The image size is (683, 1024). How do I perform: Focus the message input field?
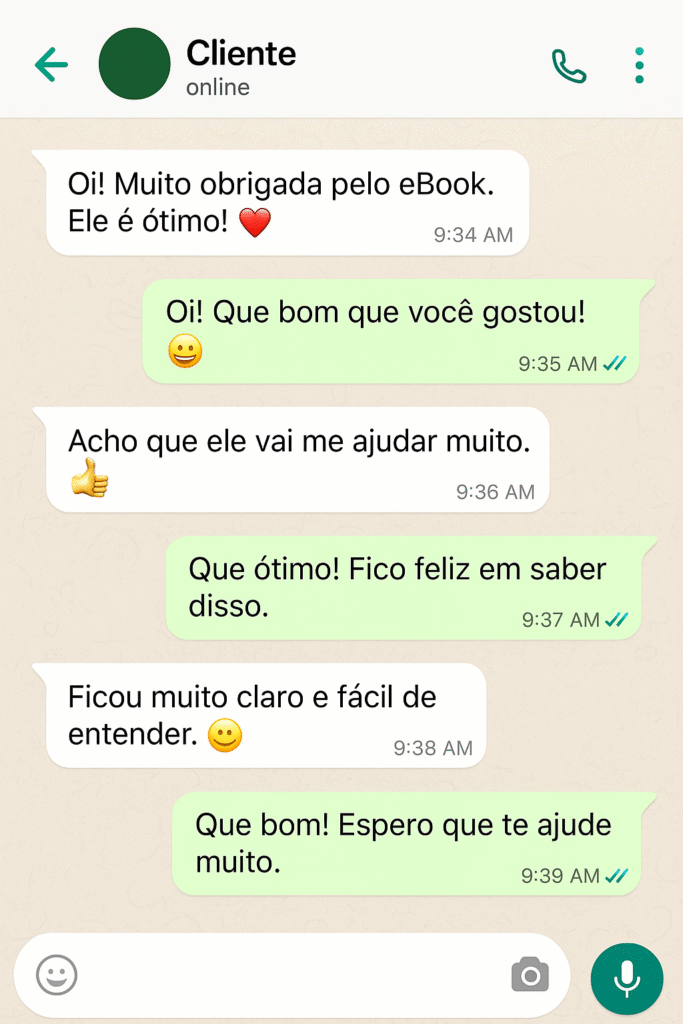tap(290, 974)
